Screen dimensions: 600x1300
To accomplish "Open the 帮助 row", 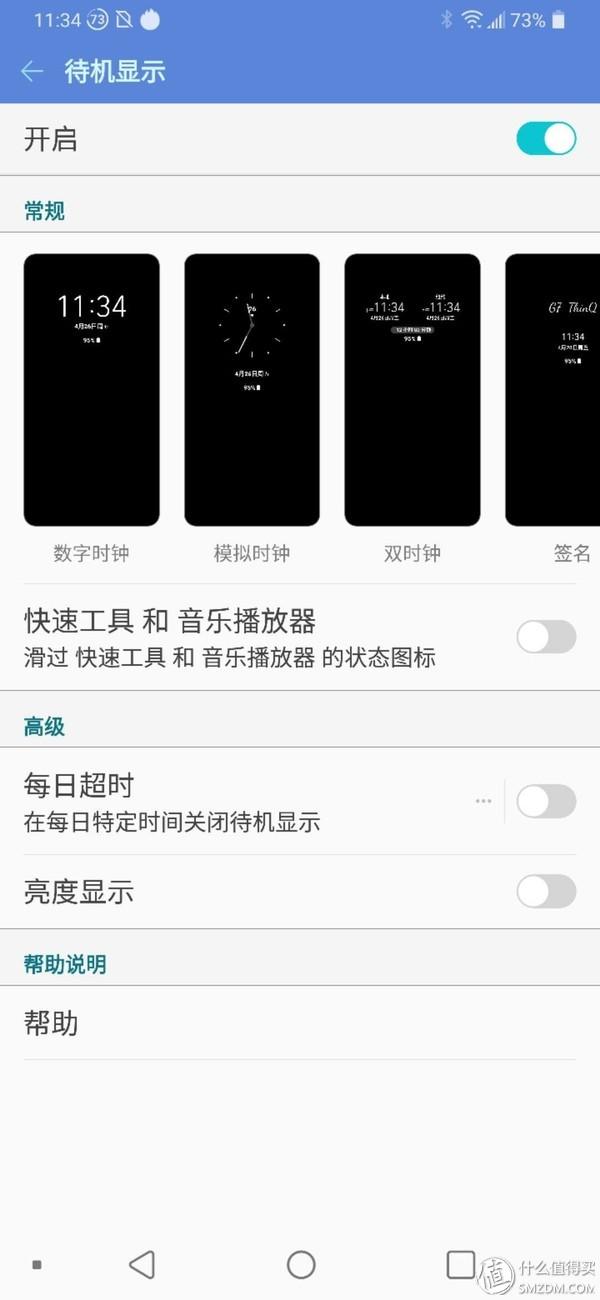I will click(300, 1023).
